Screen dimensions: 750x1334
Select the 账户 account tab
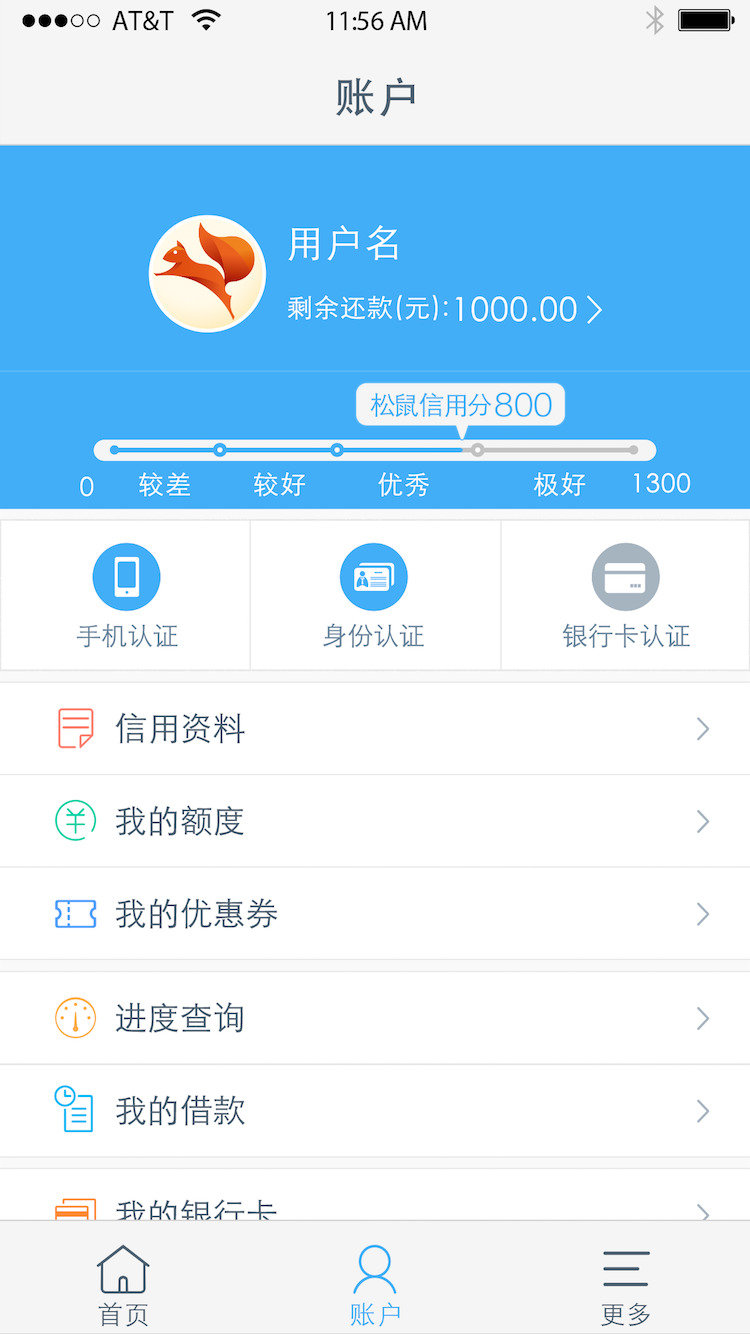(x=375, y=1284)
